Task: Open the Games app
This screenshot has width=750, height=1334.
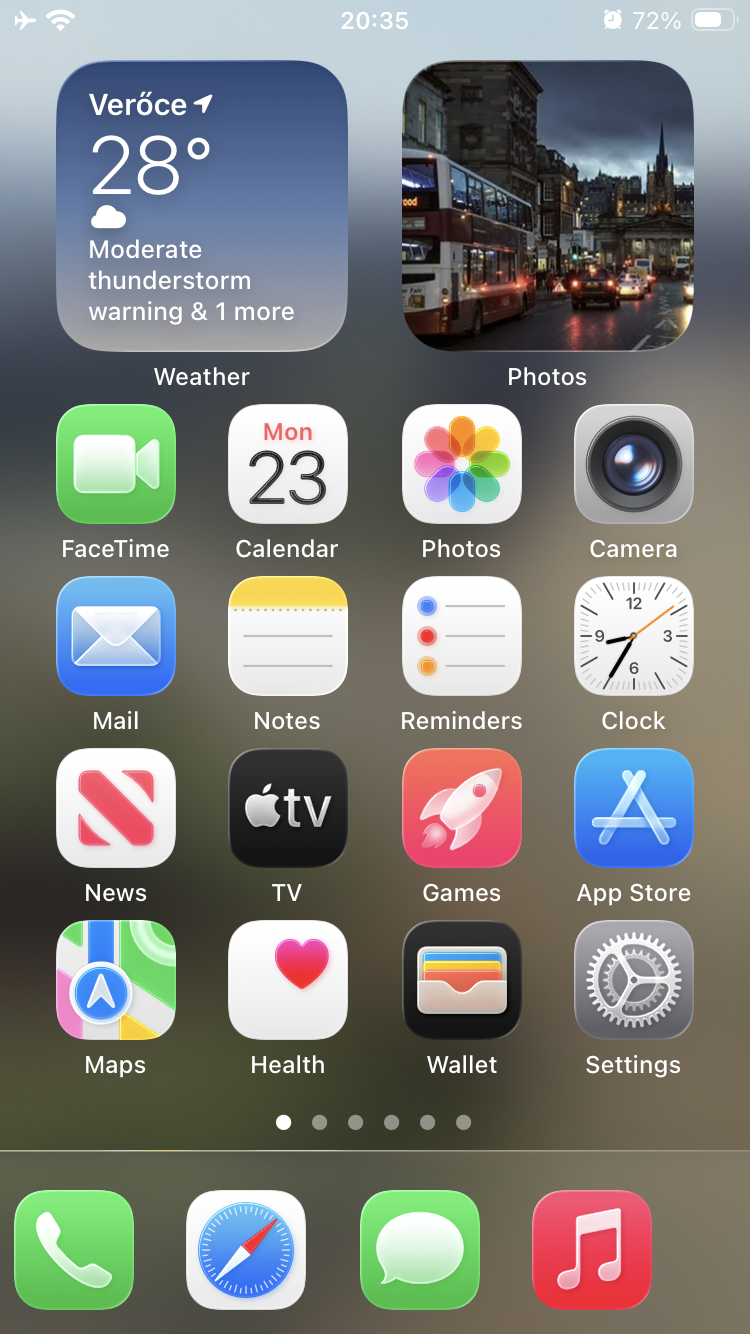Action: pos(461,808)
